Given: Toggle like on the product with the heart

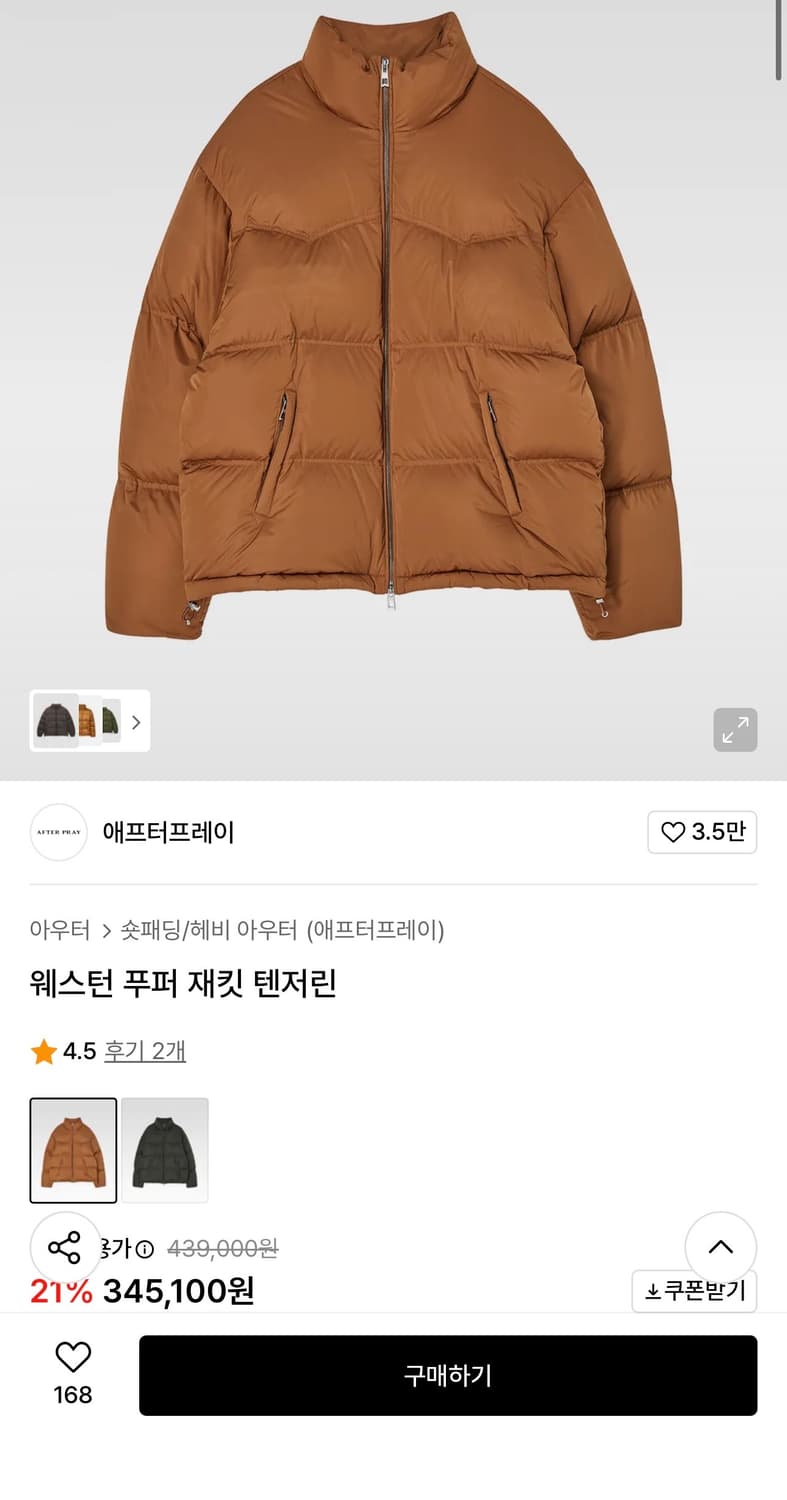Looking at the screenshot, I should pyautogui.click(x=70, y=1358).
